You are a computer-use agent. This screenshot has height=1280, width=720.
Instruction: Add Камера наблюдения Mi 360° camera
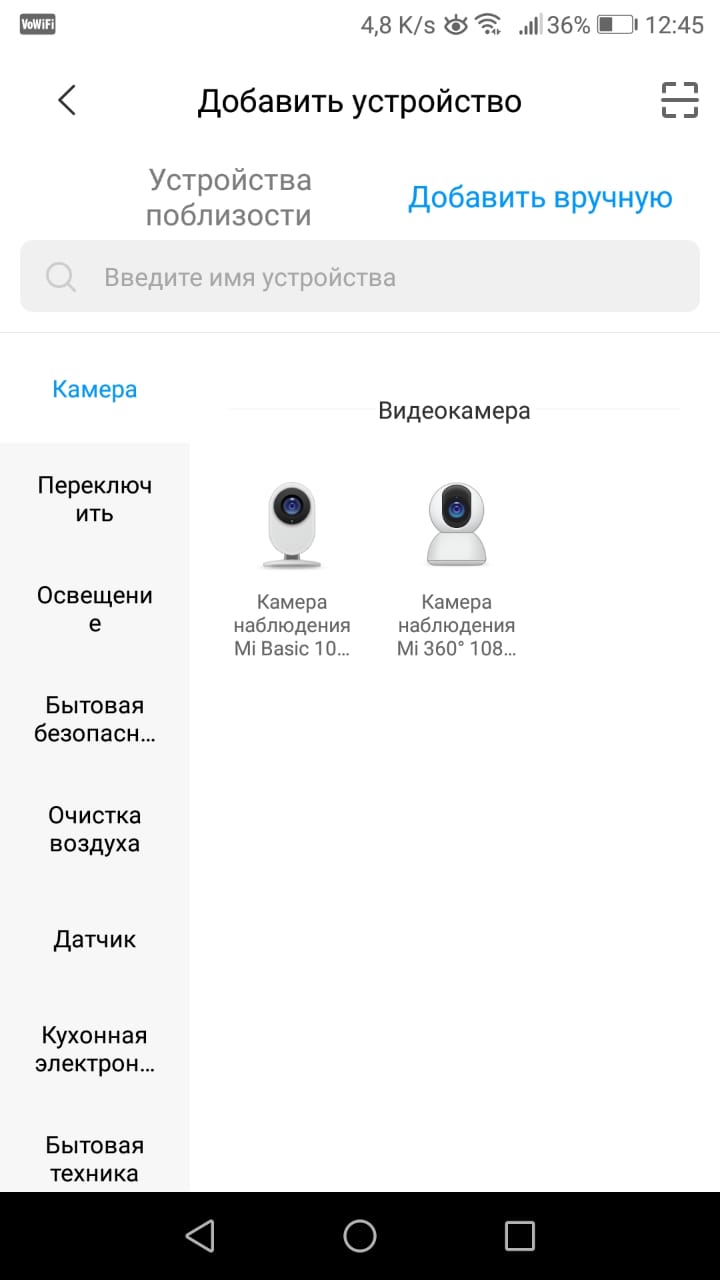[457, 567]
